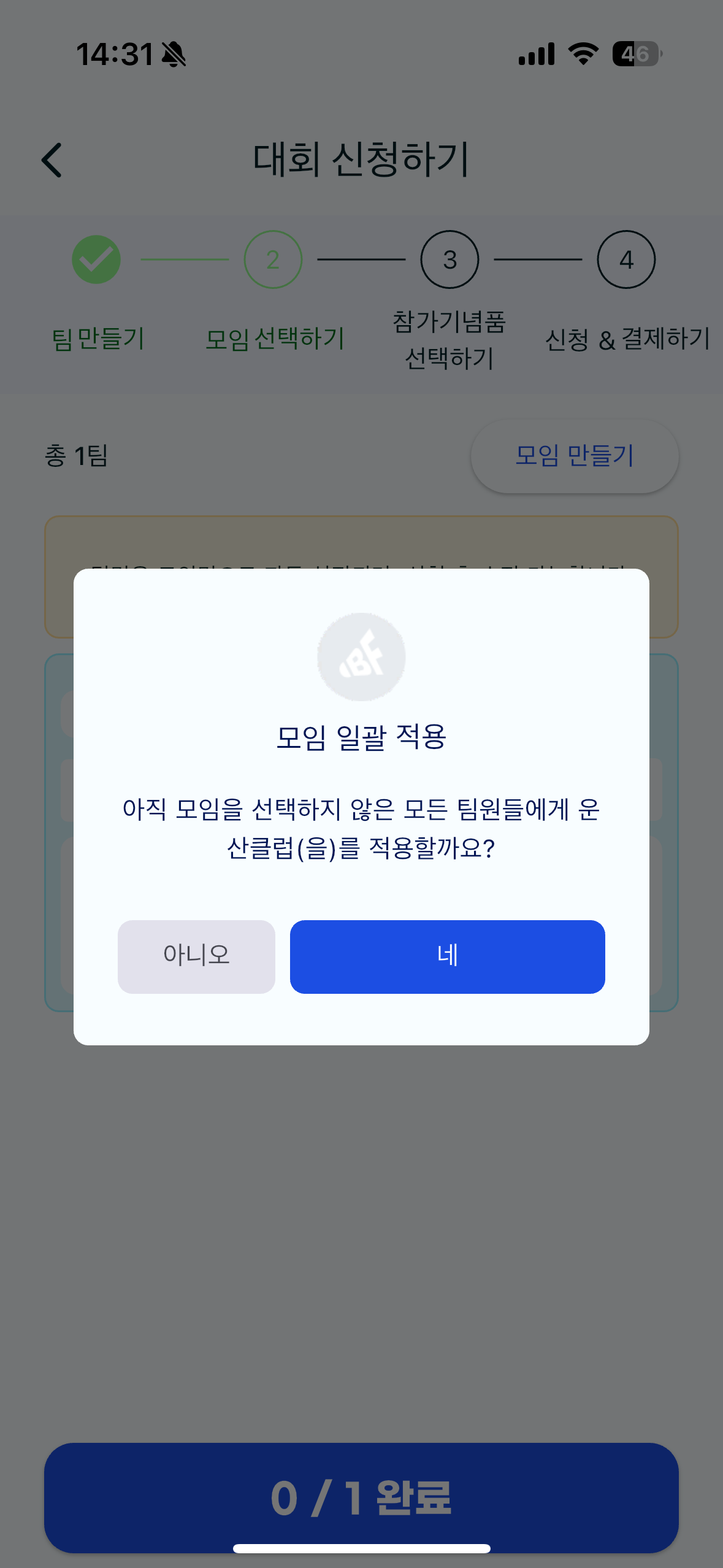Go back using the top-left arrow

52,160
